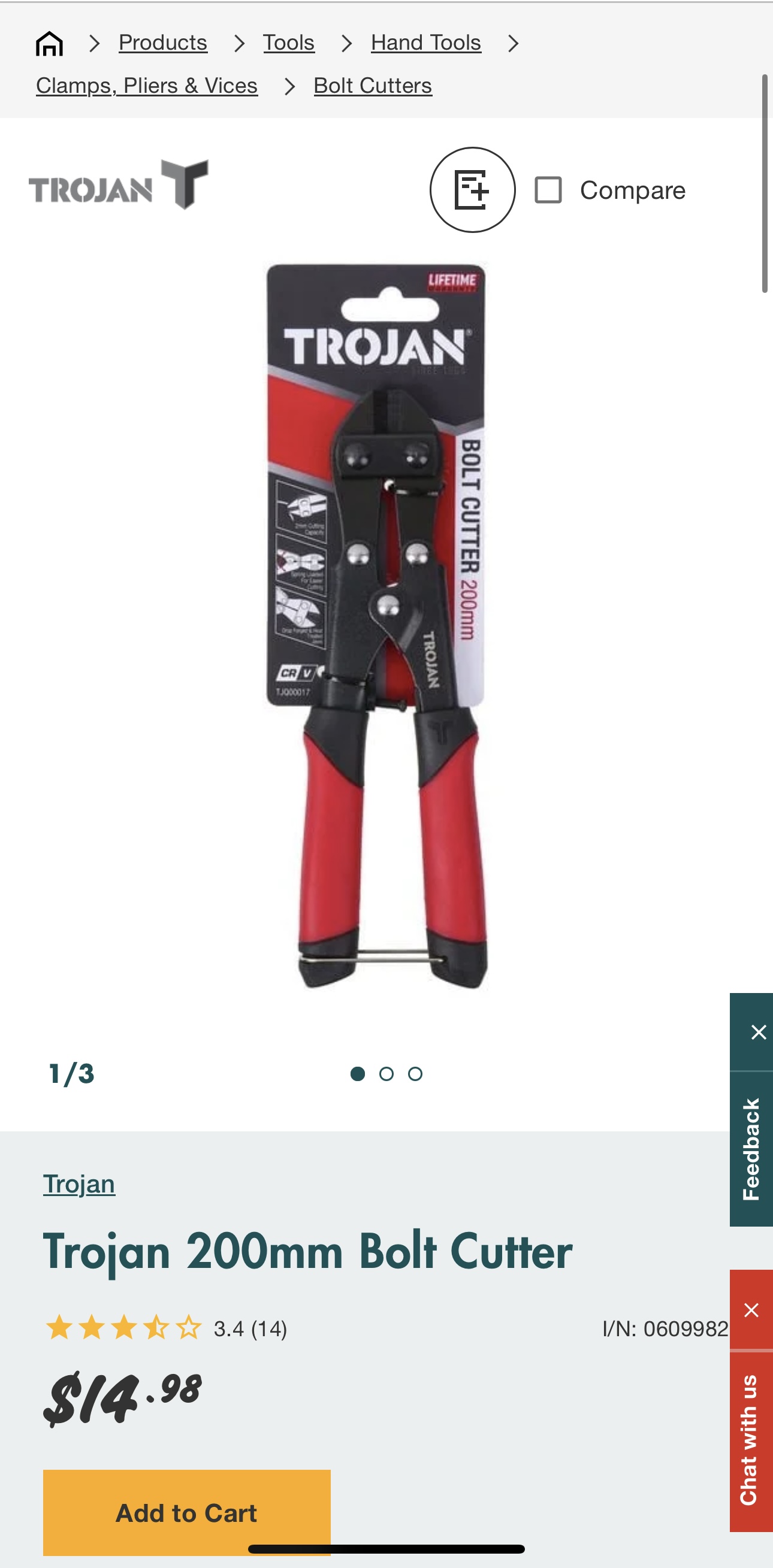Open the Tools breadcrumb link
The height and width of the screenshot is (1568, 773).
coord(289,43)
